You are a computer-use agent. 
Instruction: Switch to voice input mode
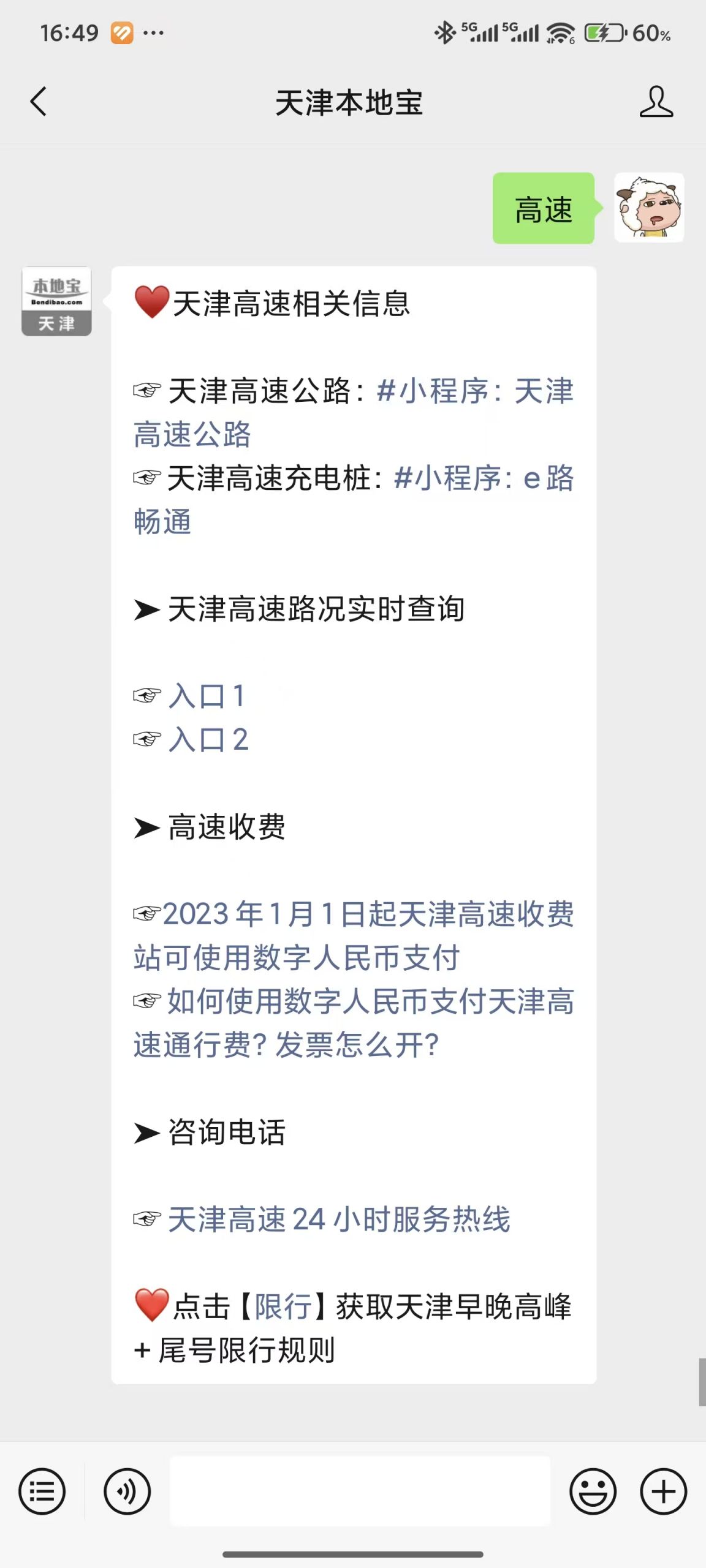click(x=127, y=1491)
